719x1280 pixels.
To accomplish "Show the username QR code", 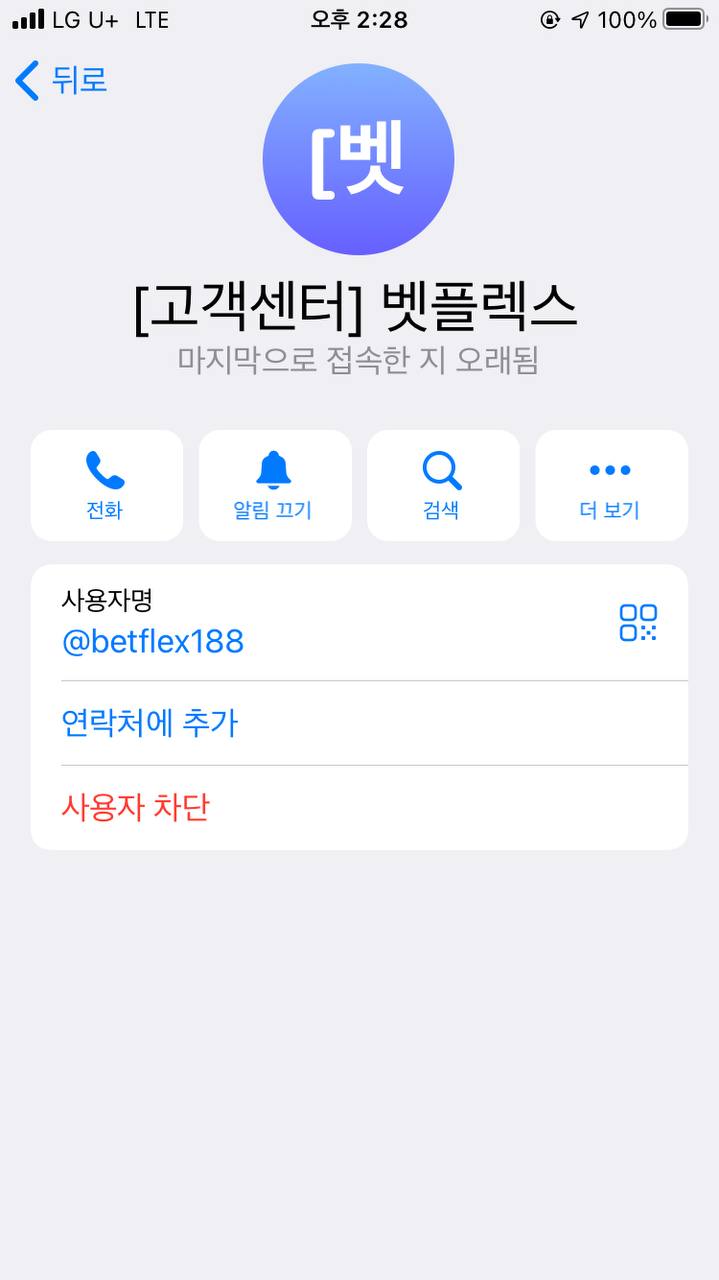I will click(x=638, y=622).
